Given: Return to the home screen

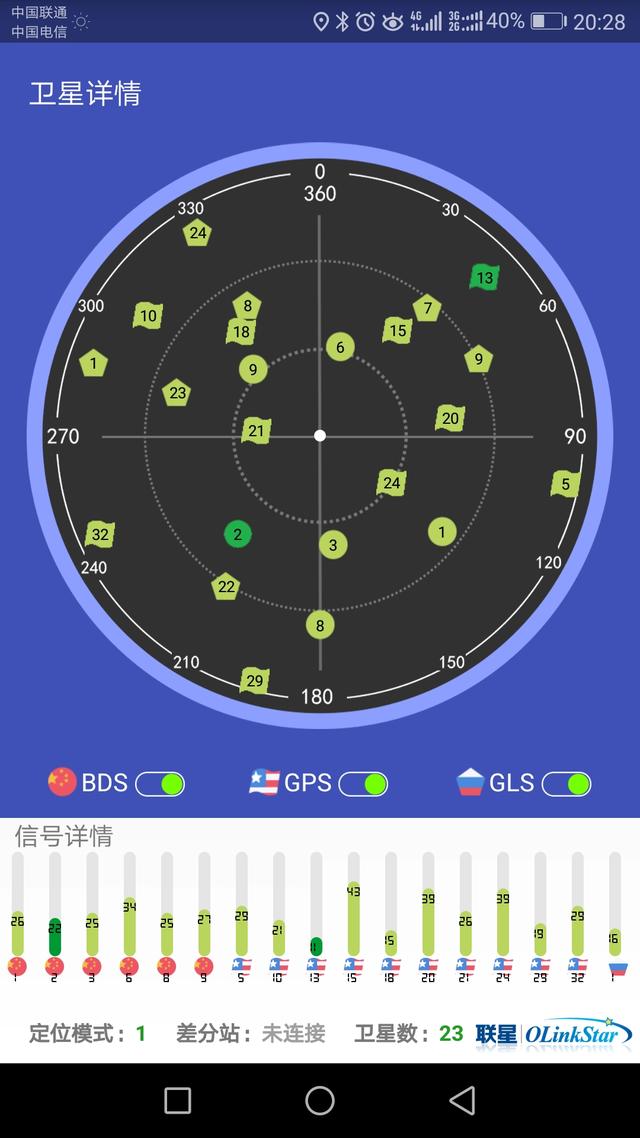Looking at the screenshot, I should click(x=320, y=1100).
